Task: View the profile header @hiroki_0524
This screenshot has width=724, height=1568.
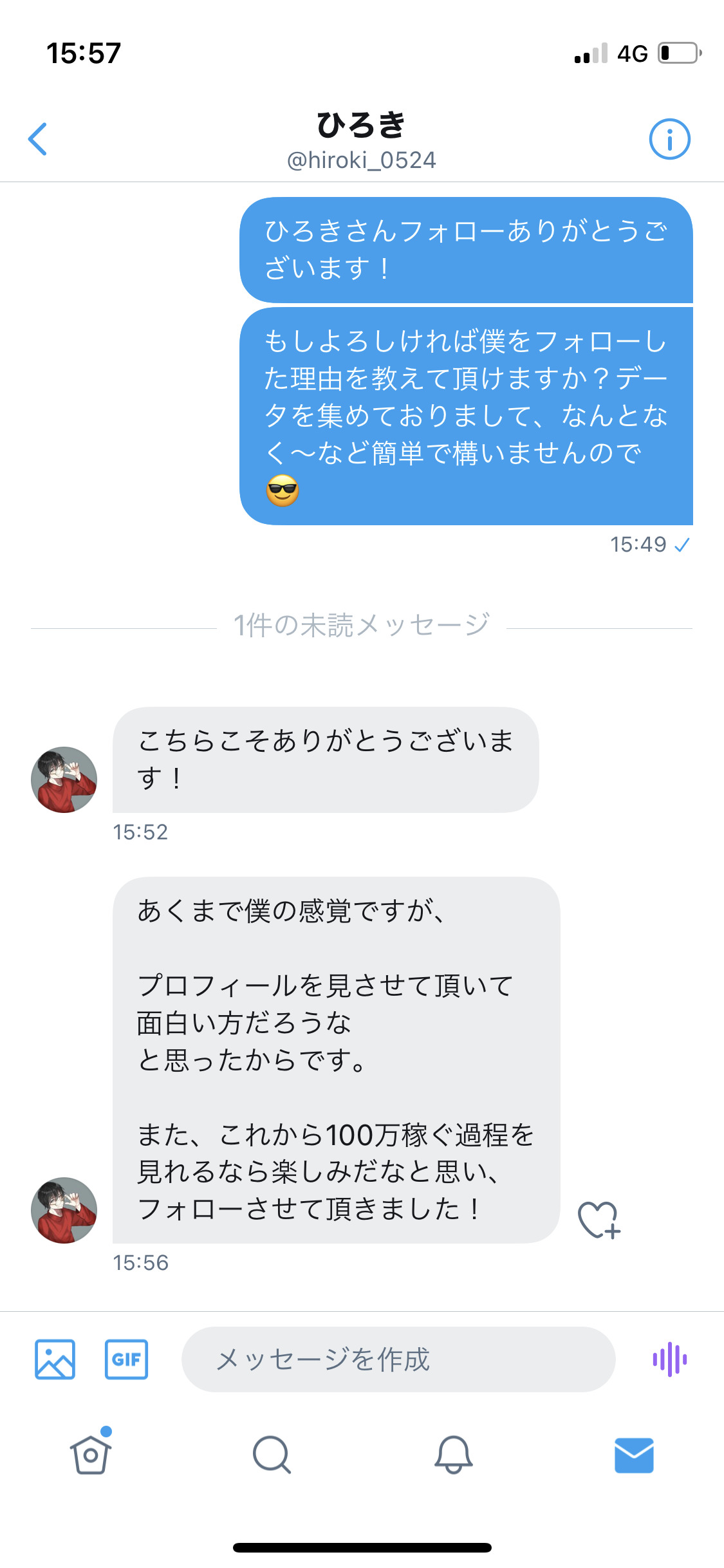Action: tap(361, 160)
